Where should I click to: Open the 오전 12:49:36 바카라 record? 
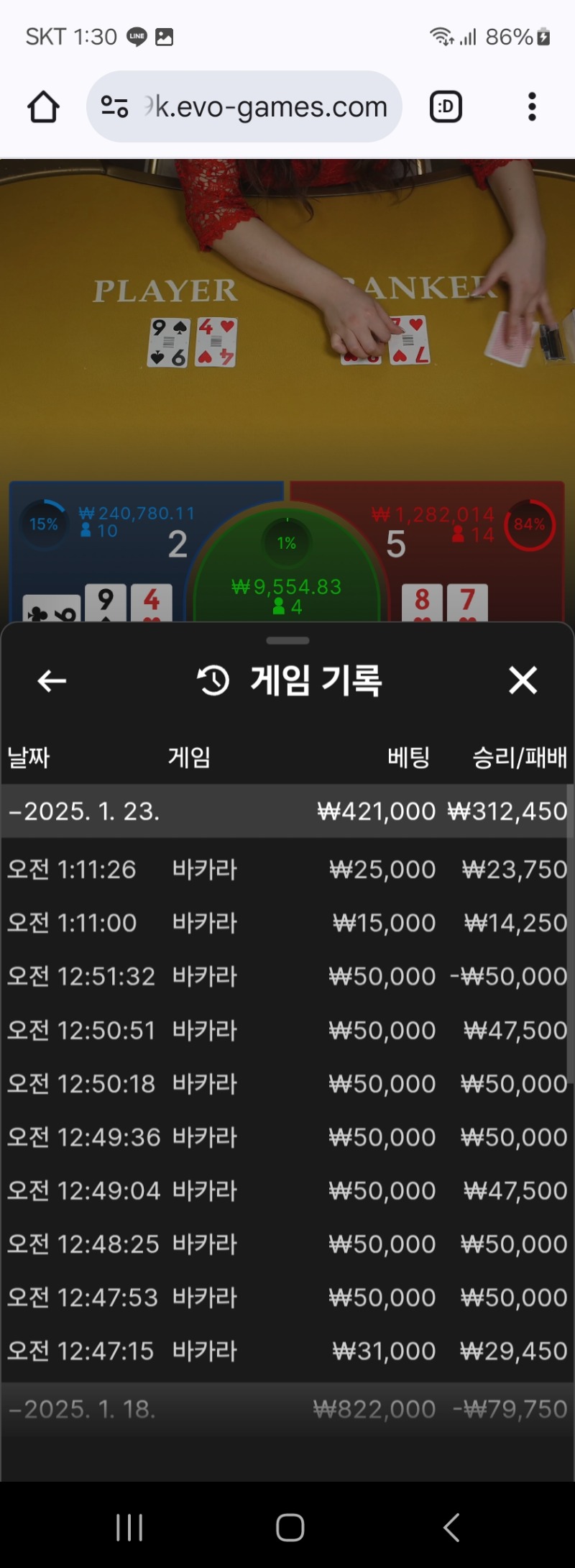tap(287, 1137)
